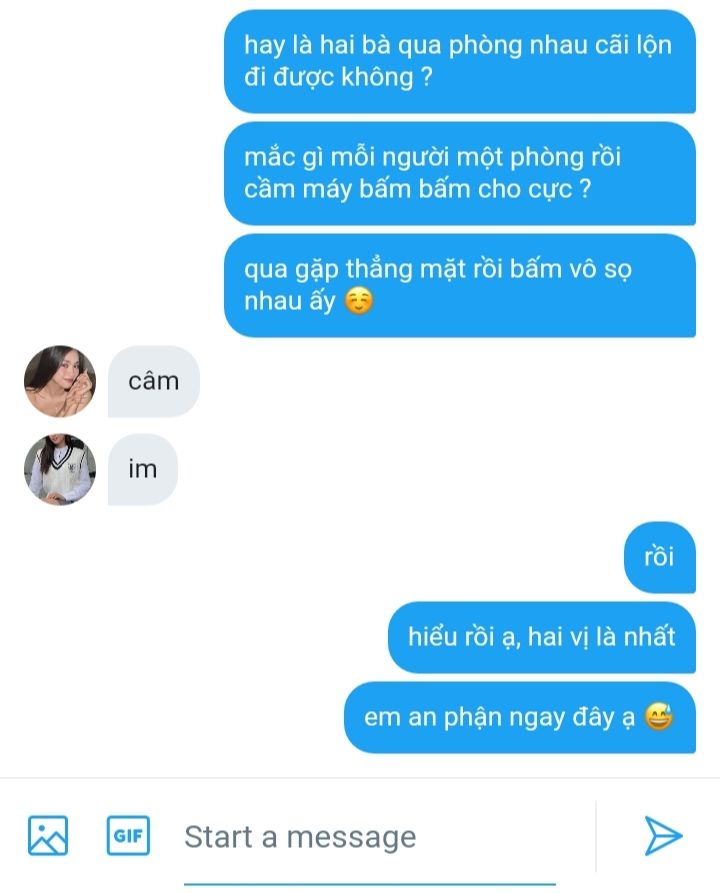Attach a photo with the image icon

coord(48,835)
